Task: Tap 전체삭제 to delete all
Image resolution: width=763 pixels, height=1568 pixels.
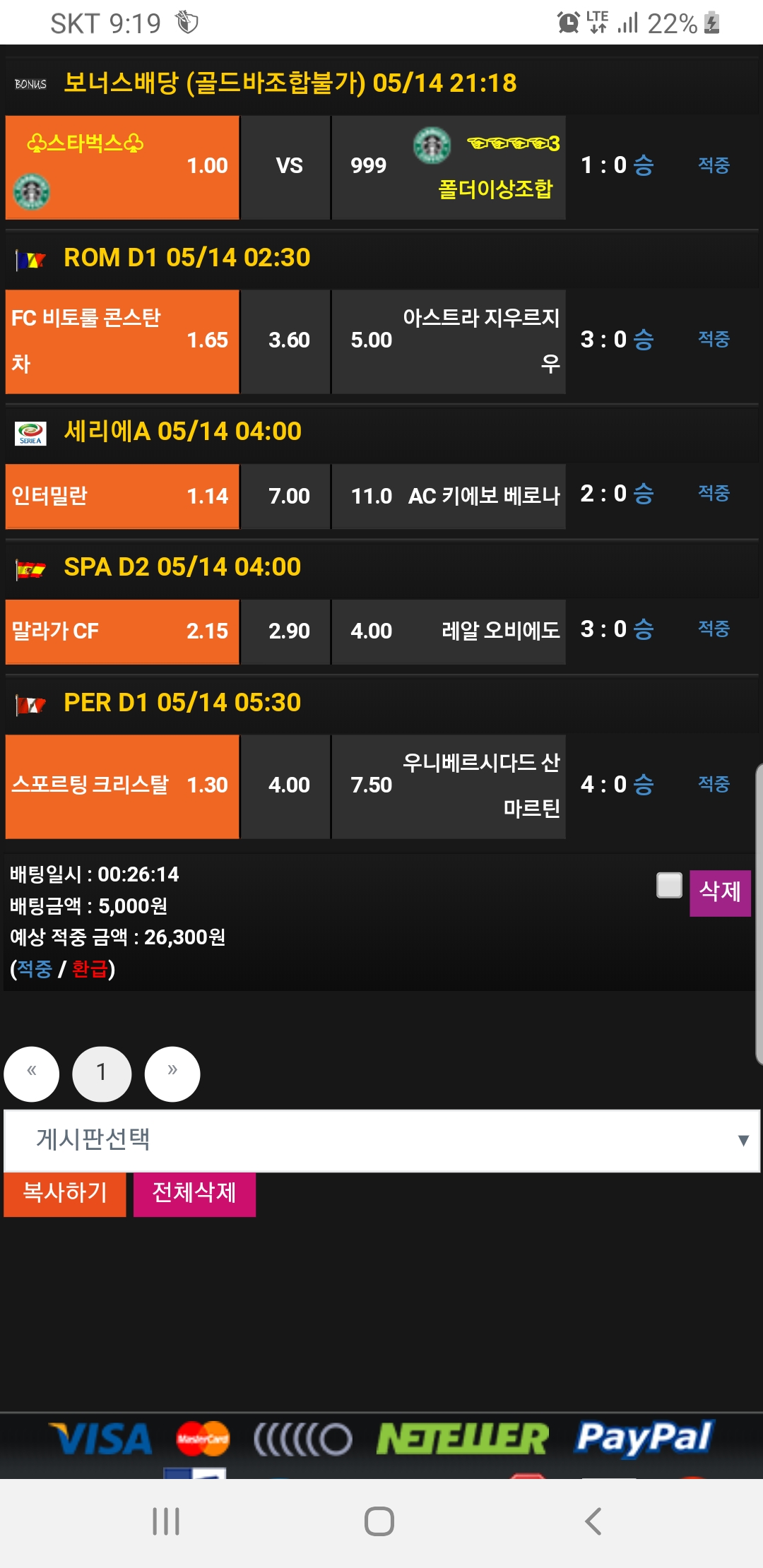Action: coord(194,1193)
